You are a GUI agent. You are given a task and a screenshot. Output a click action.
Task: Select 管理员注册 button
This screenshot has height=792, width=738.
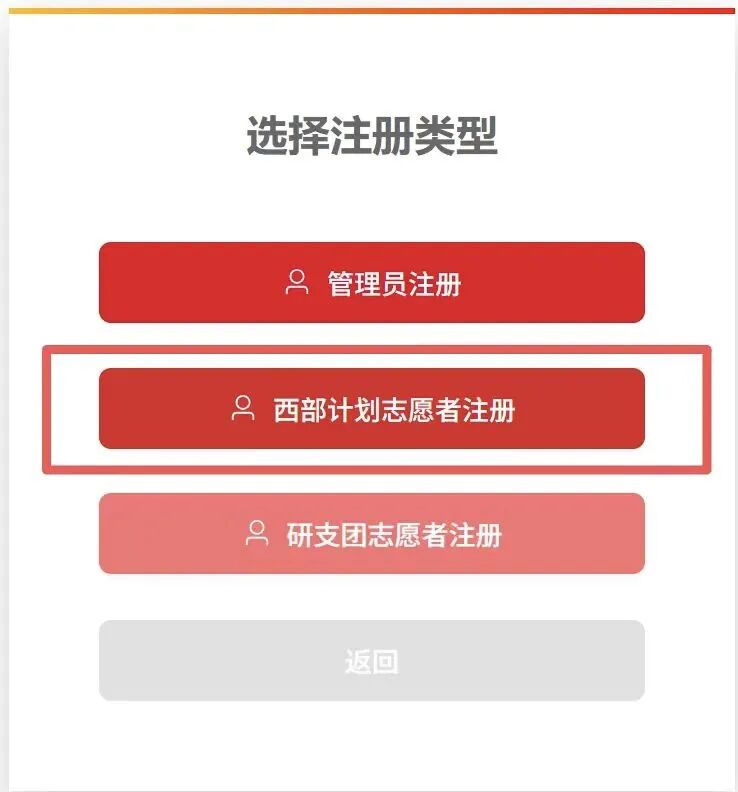(x=371, y=283)
